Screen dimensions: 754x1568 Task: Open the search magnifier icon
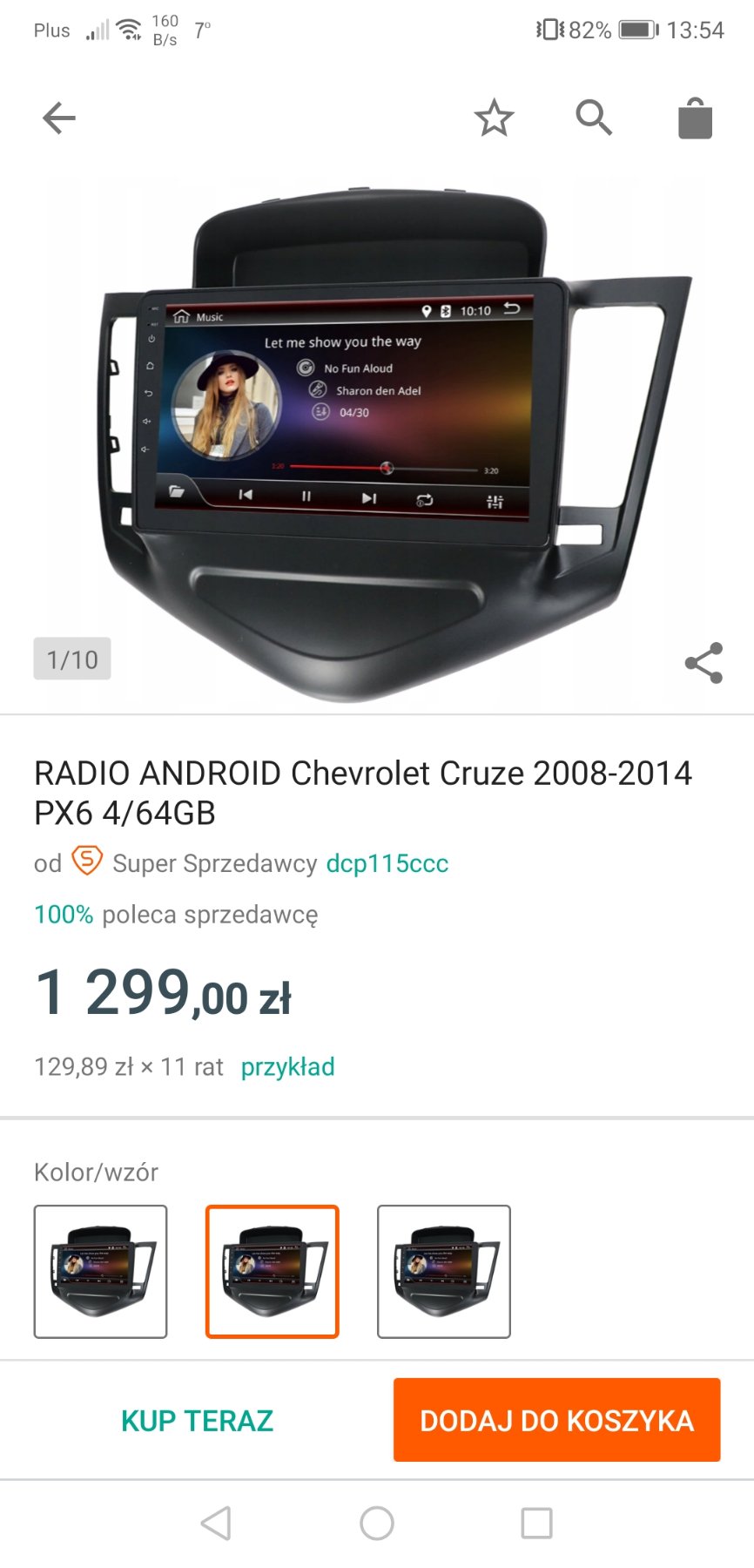(x=594, y=118)
